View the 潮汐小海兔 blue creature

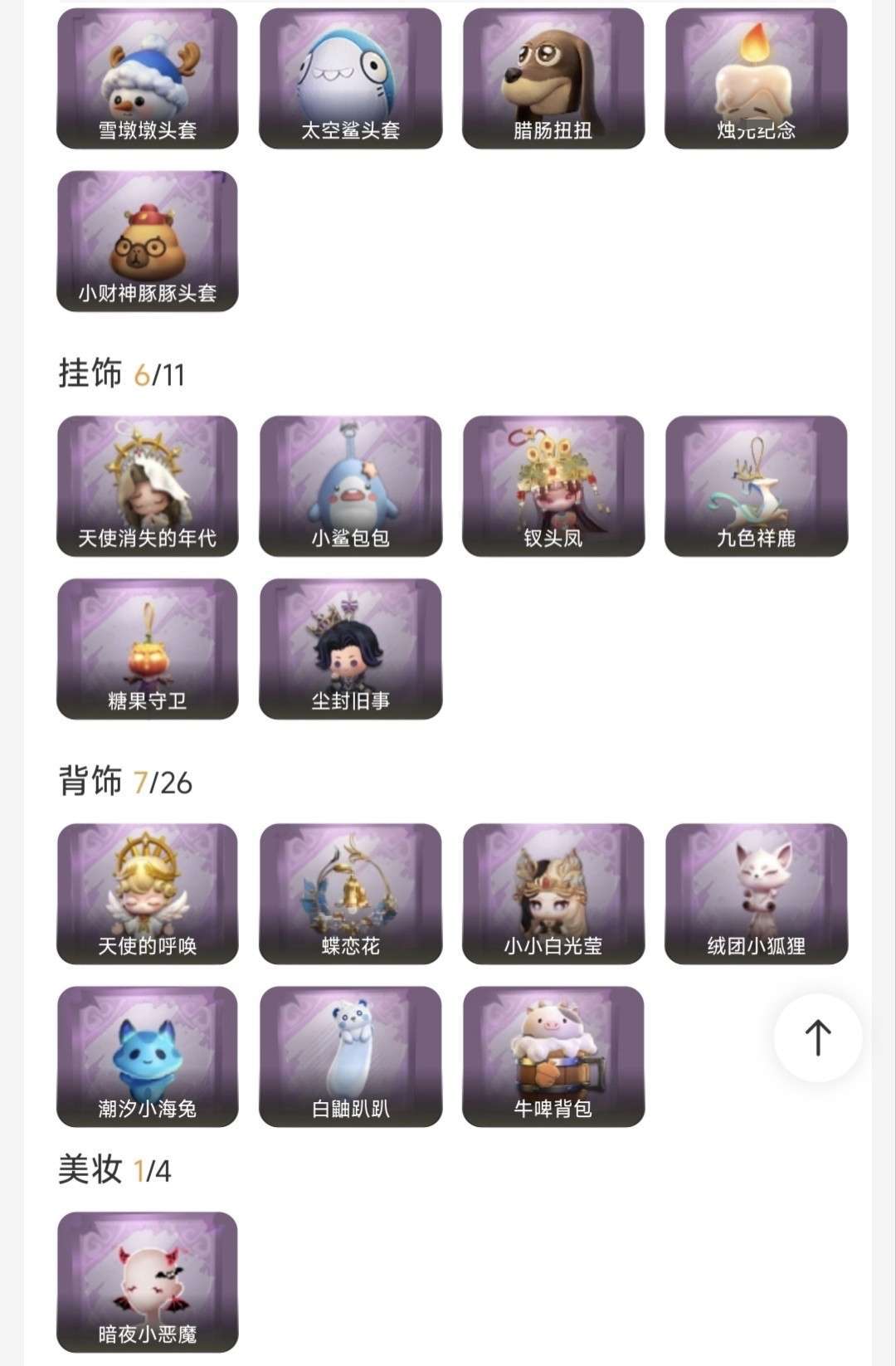point(147,1054)
